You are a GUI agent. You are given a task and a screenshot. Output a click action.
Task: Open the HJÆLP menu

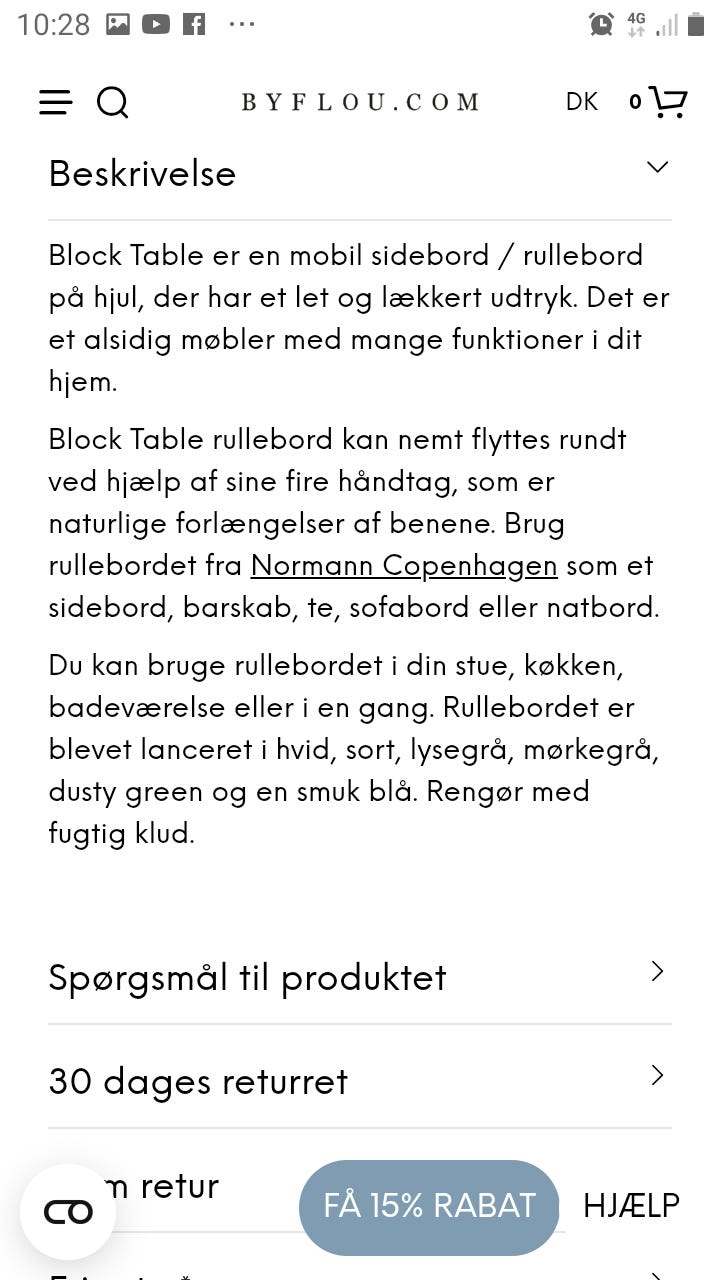click(x=631, y=1206)
